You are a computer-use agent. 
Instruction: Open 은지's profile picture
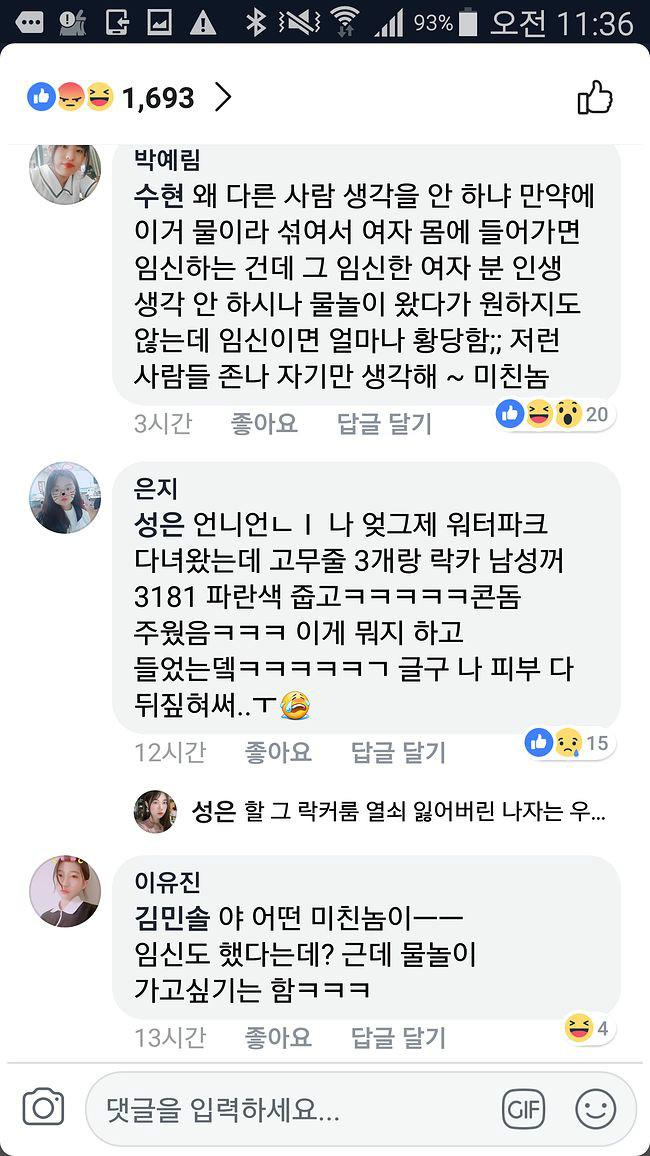[65, 497]
